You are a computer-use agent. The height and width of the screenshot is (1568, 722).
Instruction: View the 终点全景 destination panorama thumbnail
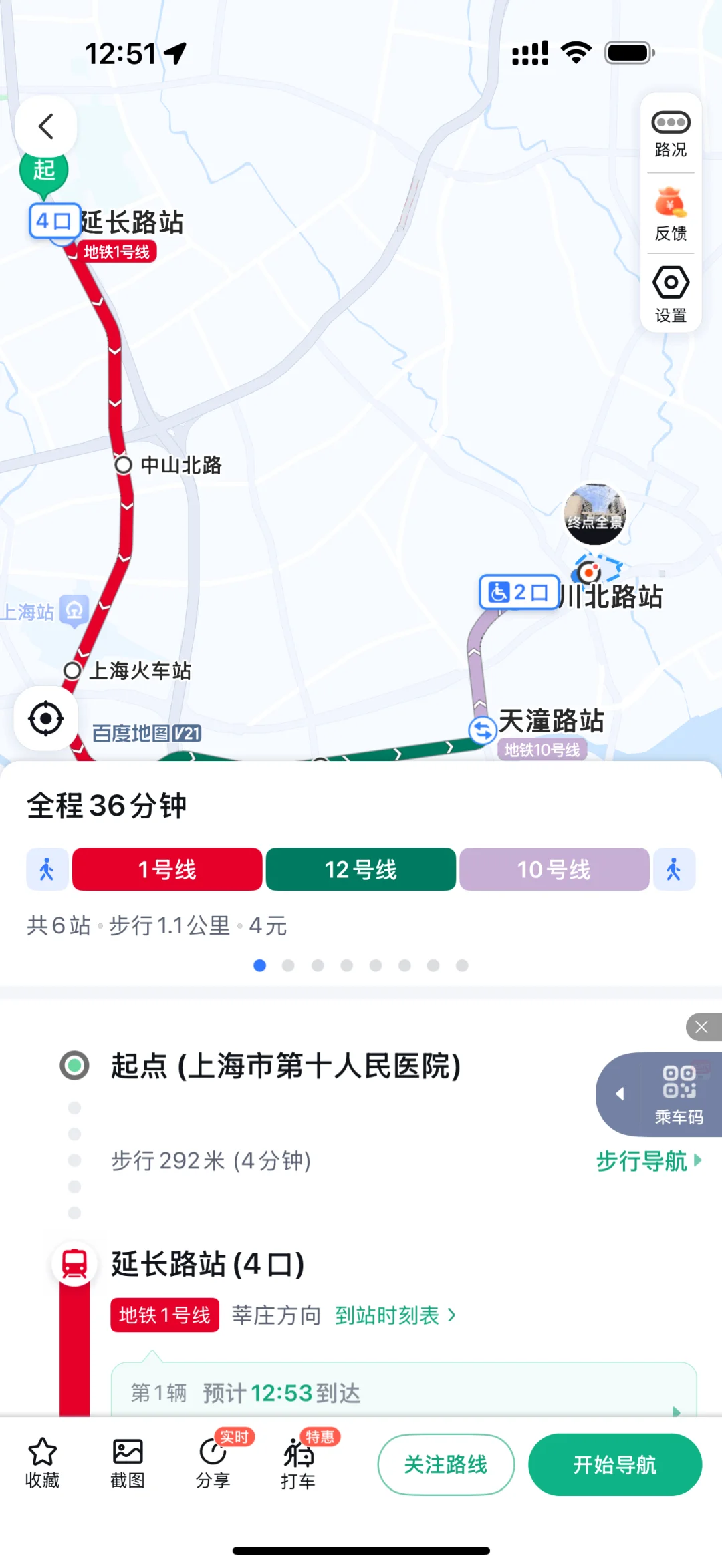[596, 512]
